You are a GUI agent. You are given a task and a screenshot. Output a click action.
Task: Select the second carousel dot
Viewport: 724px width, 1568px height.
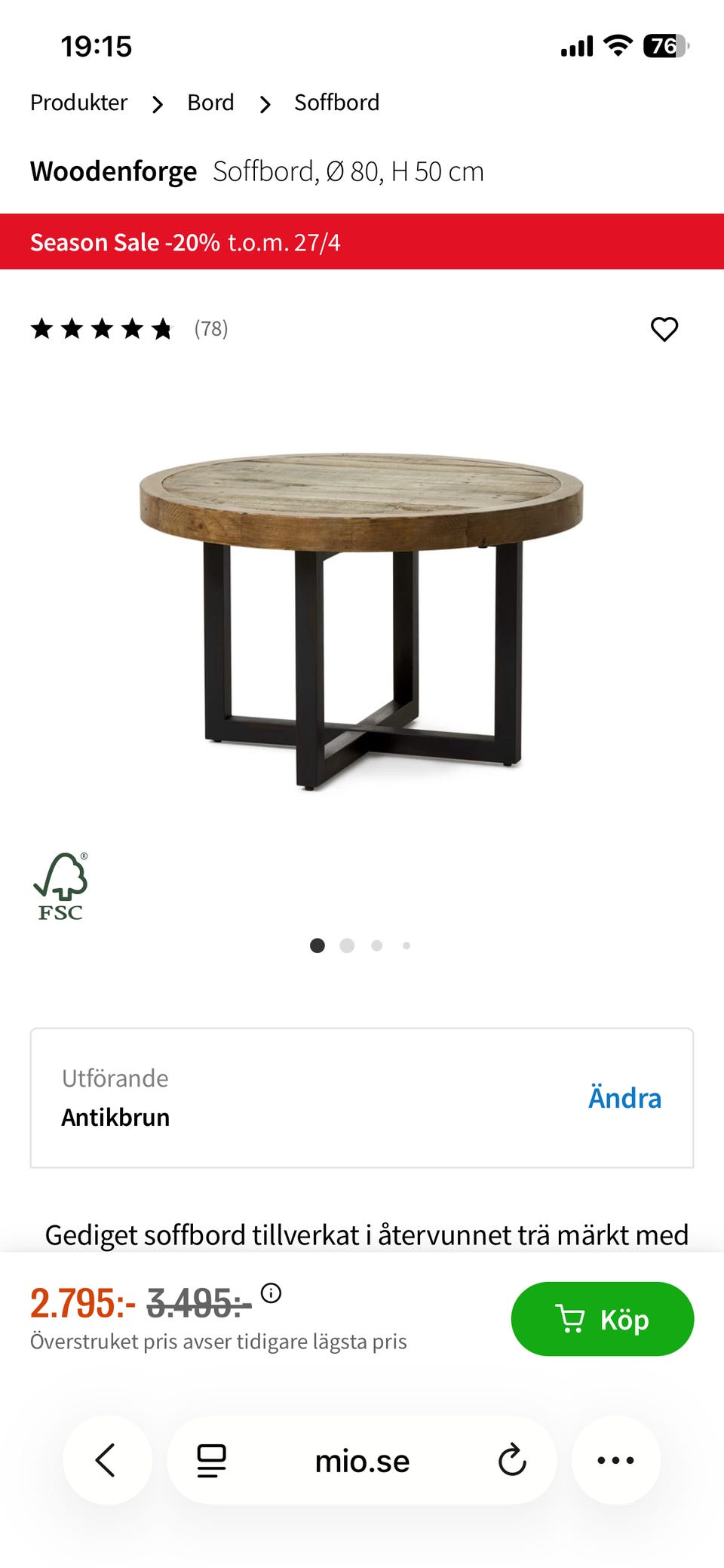pyautogui.click(x=348, y=945)
